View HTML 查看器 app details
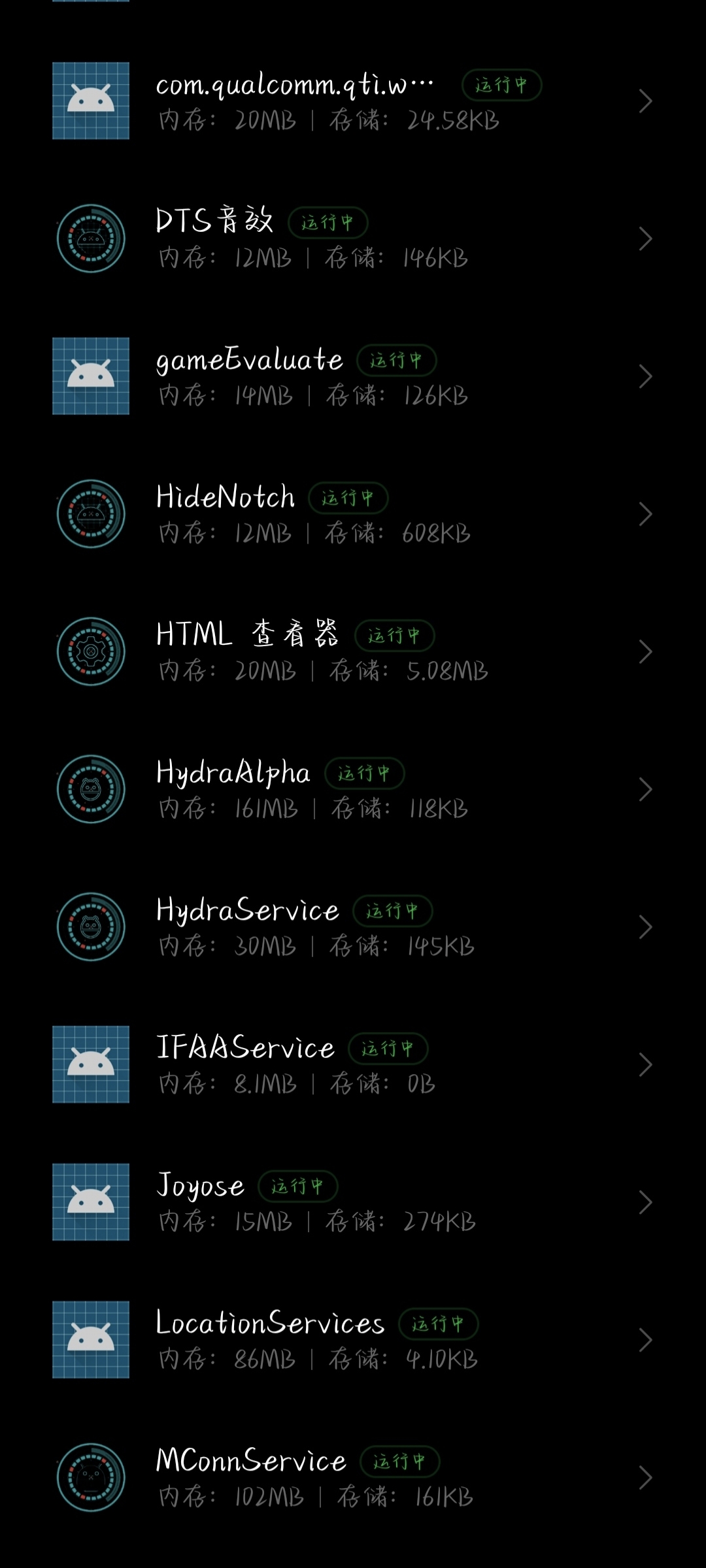This screenshot has width=706, height=1568. pyautogui.click(x=353, y=651)
